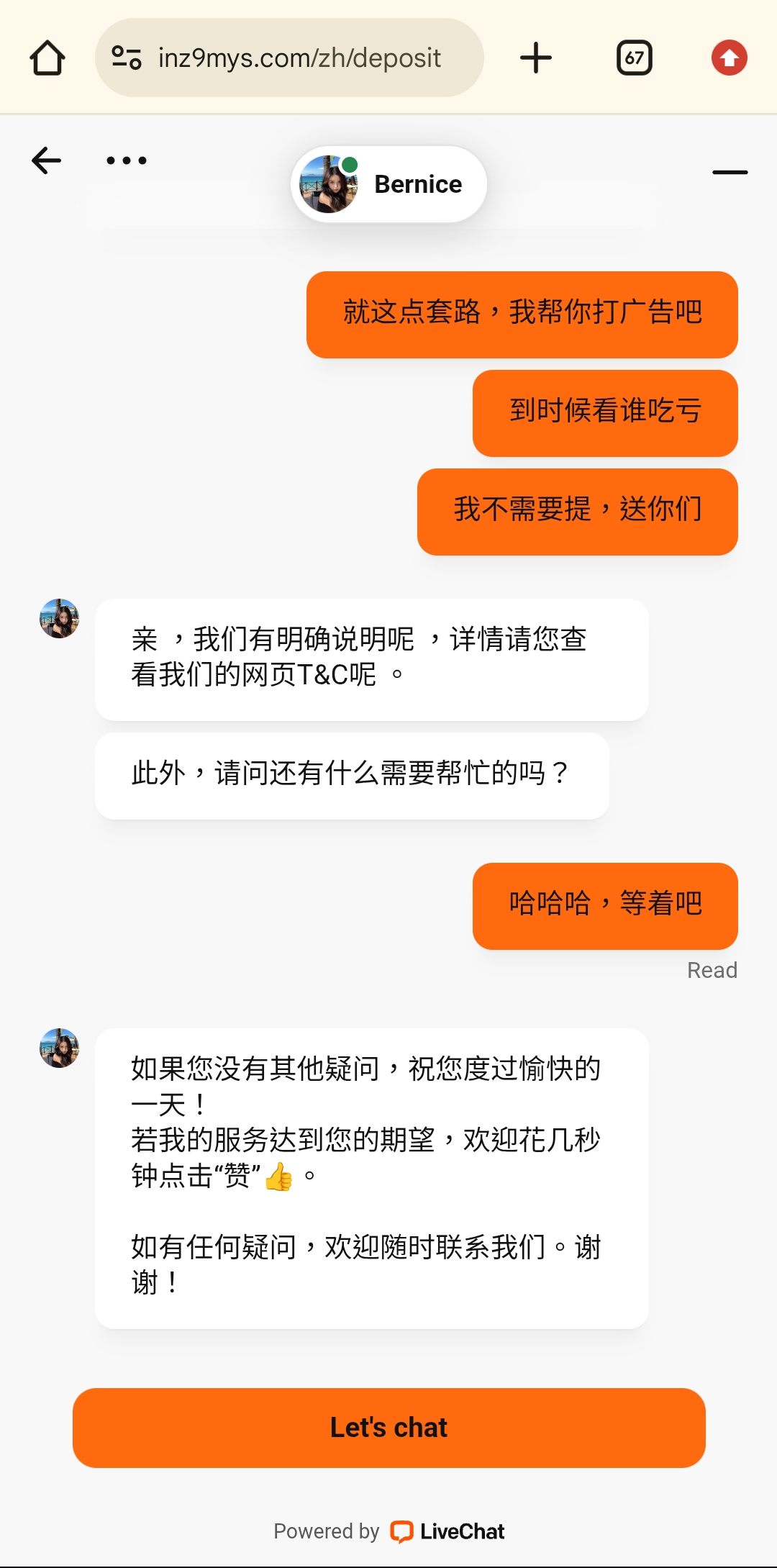Open the browser home icon
The width and height of the screenshot is (777, 1568).
[47, 58]
